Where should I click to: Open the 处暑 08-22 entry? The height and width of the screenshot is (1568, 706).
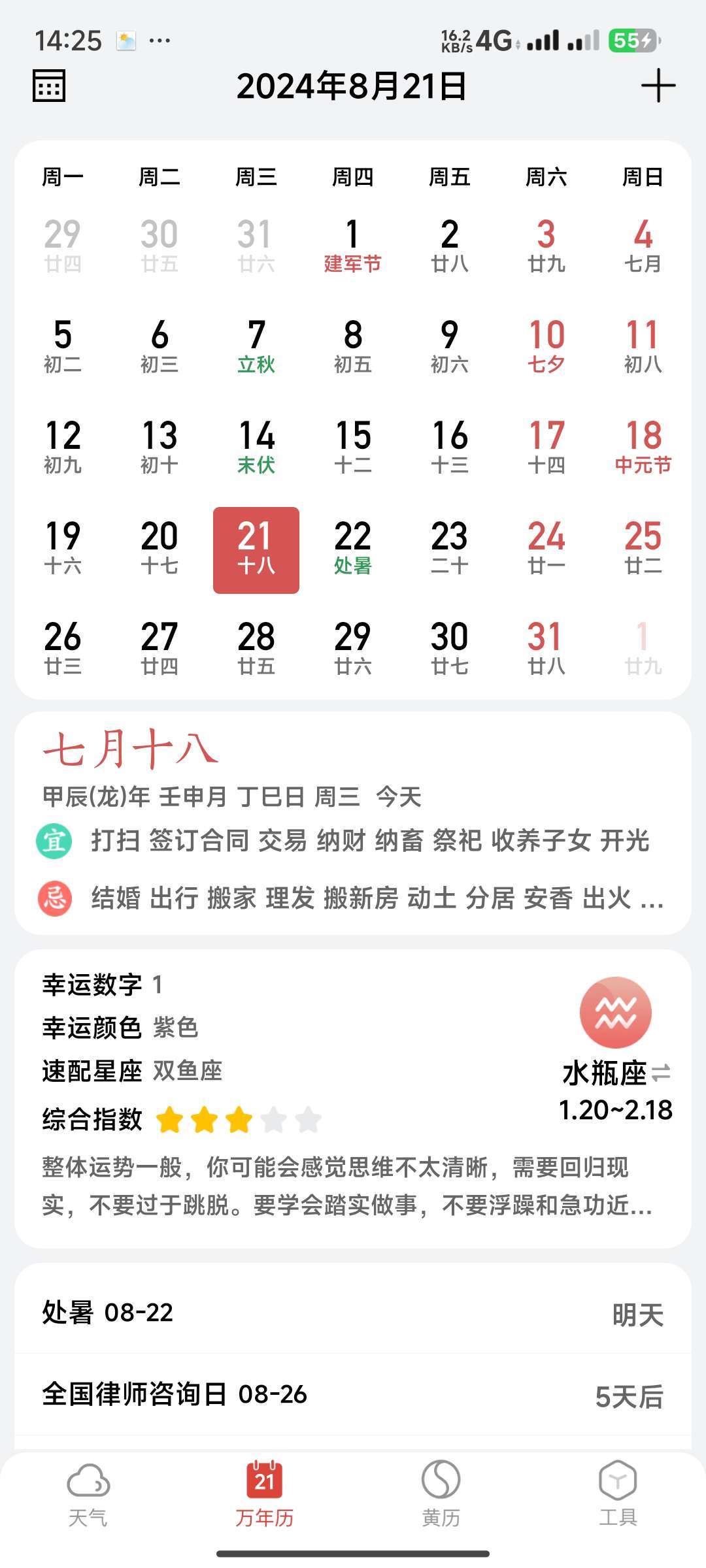pyautogui.click(x=353, y=1313)
